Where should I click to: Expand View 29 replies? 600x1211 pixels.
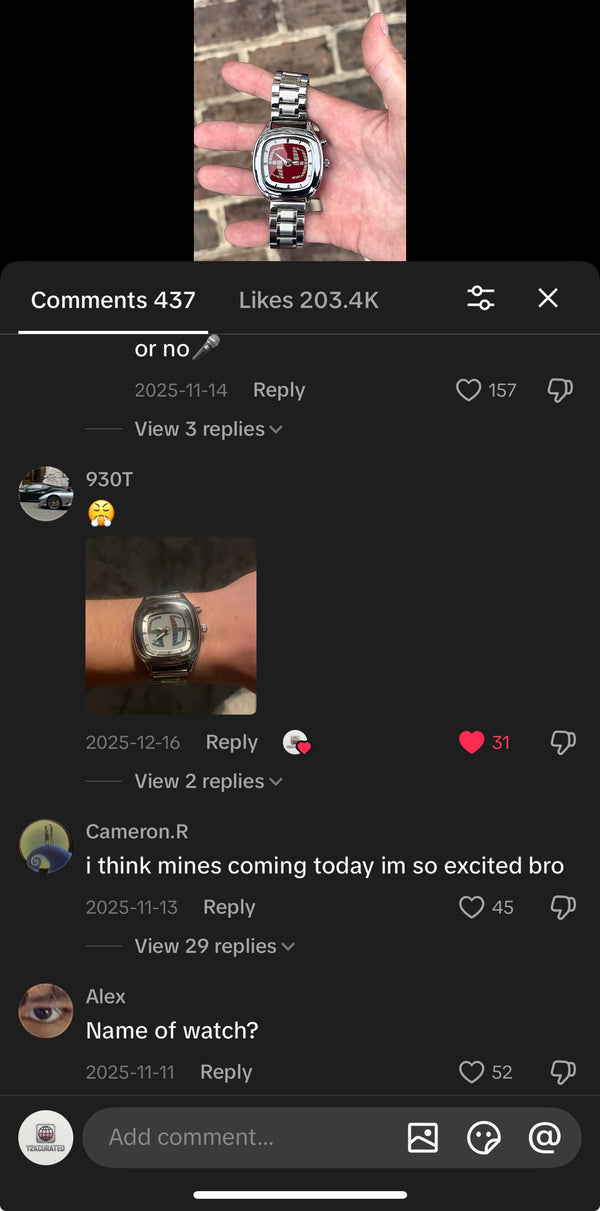[214, 946]
